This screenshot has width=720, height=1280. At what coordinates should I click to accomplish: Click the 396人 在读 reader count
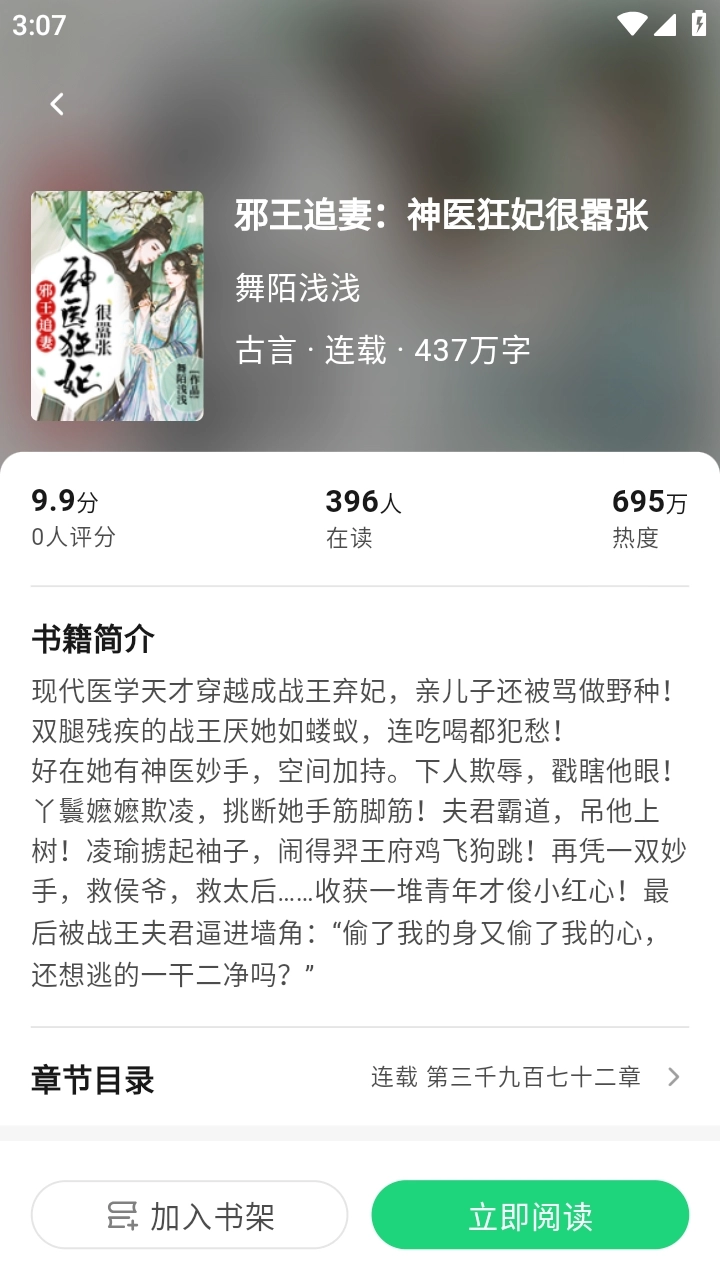pos(365,502)
